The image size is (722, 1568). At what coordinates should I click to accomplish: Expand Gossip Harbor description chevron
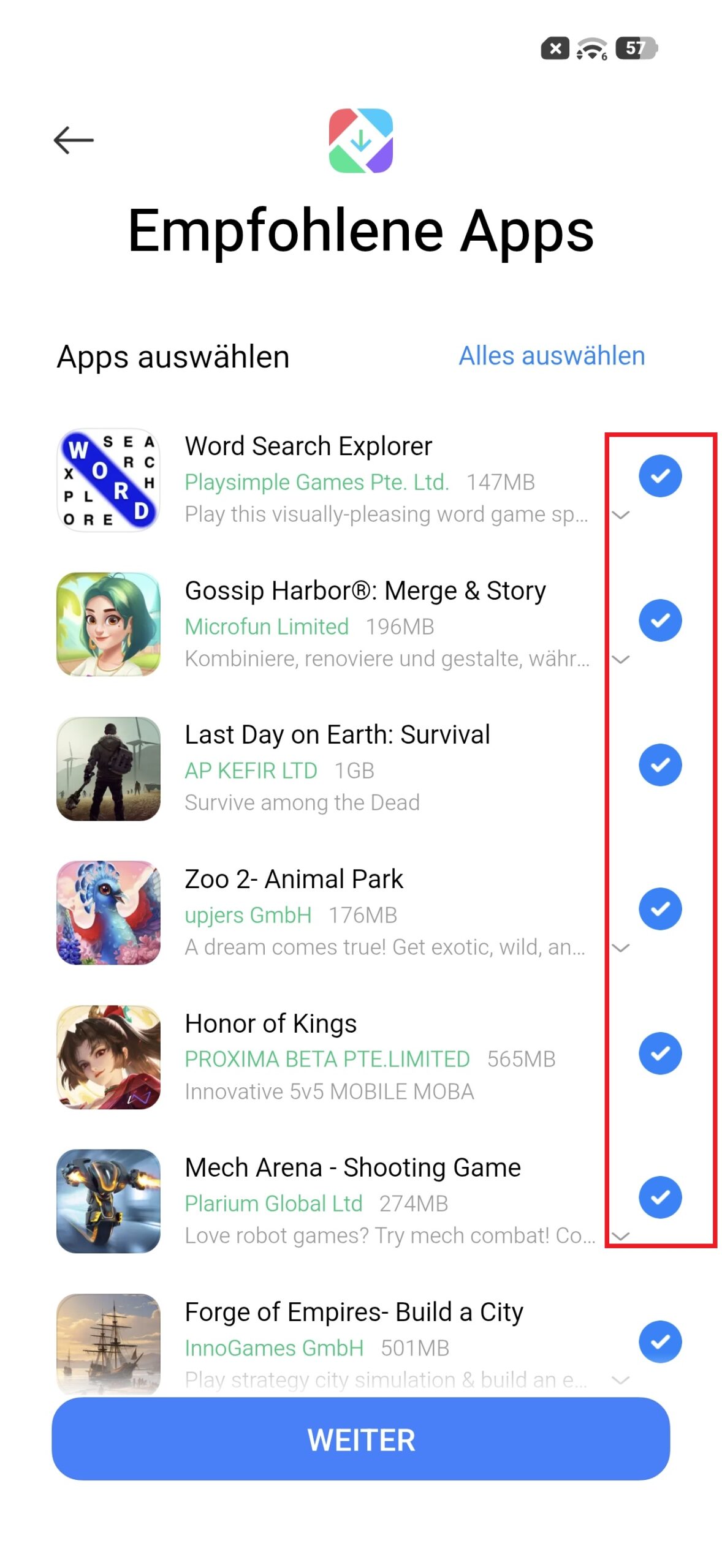coord(621,660)
